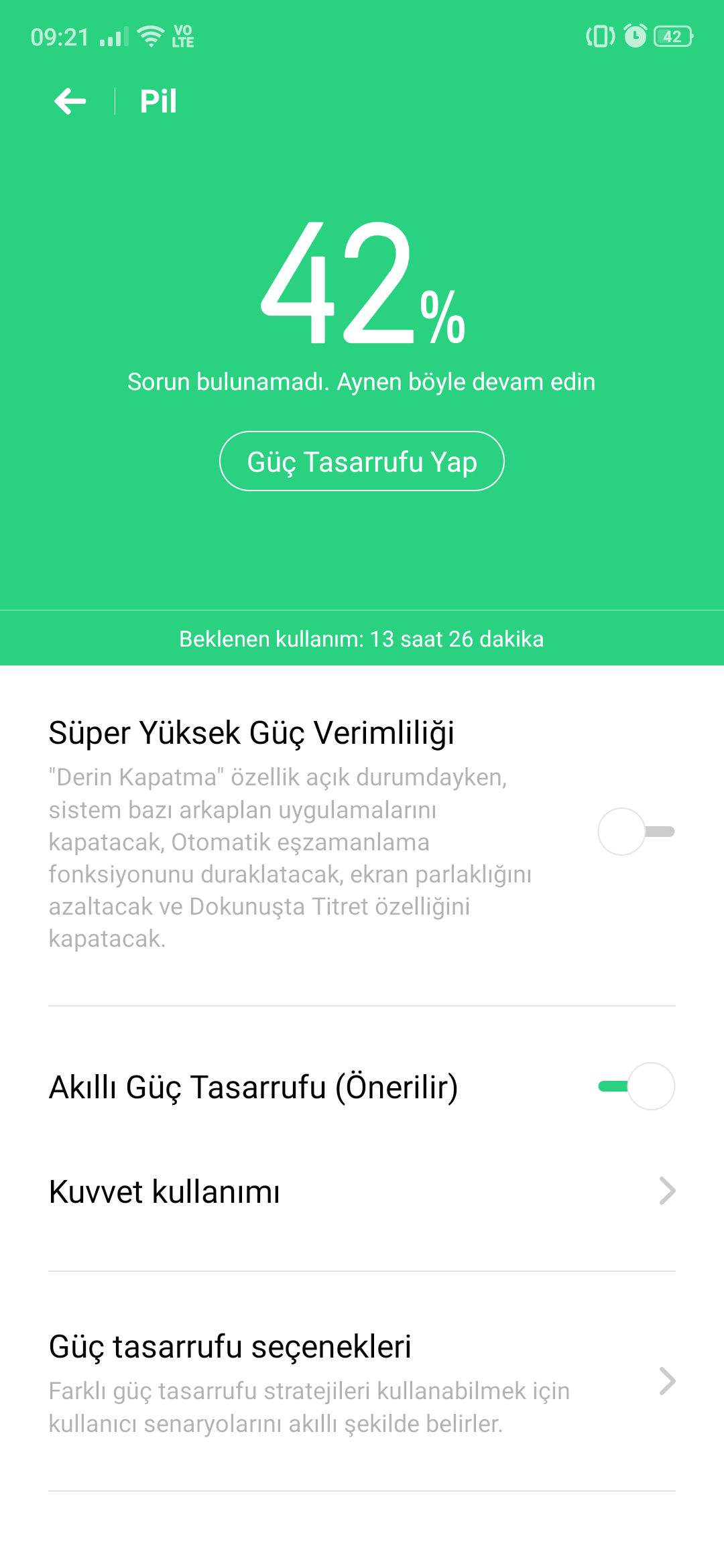This screenshot has height=1568, width=724.
Task: Open Güç tasarrufu seçenekleri
Action: [362, 1382]
